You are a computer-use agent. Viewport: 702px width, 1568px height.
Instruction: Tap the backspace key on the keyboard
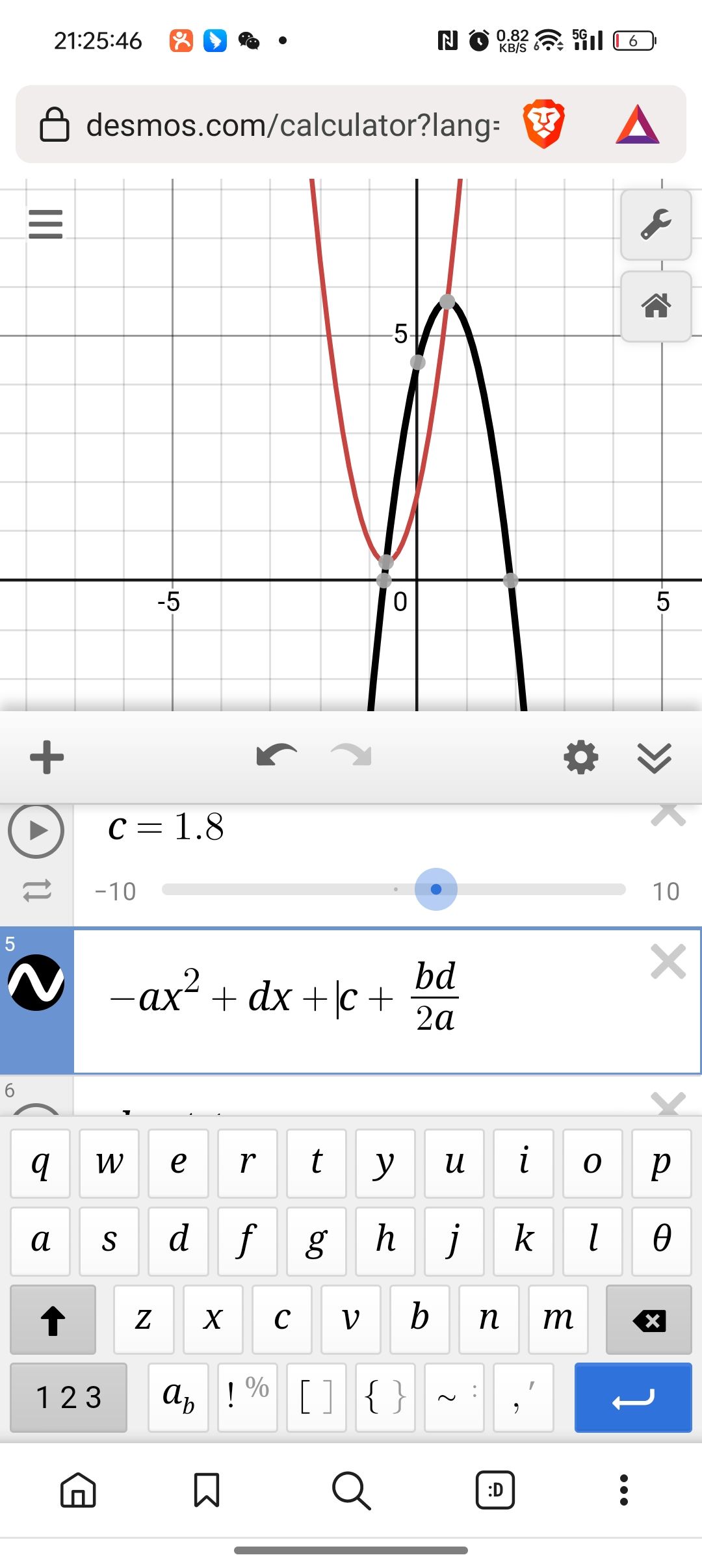(649, 1320)
